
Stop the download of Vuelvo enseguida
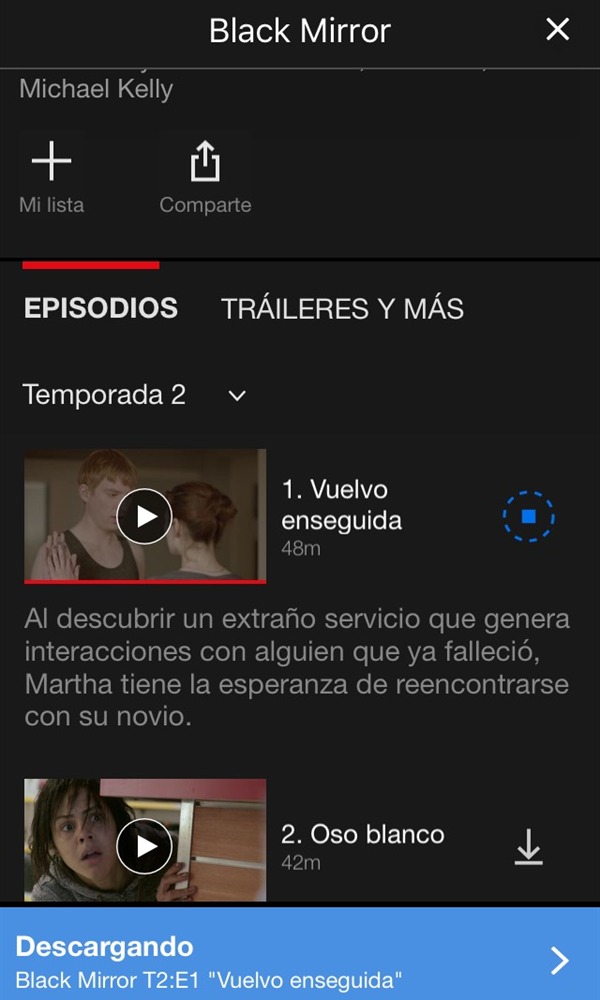(528, 516)
